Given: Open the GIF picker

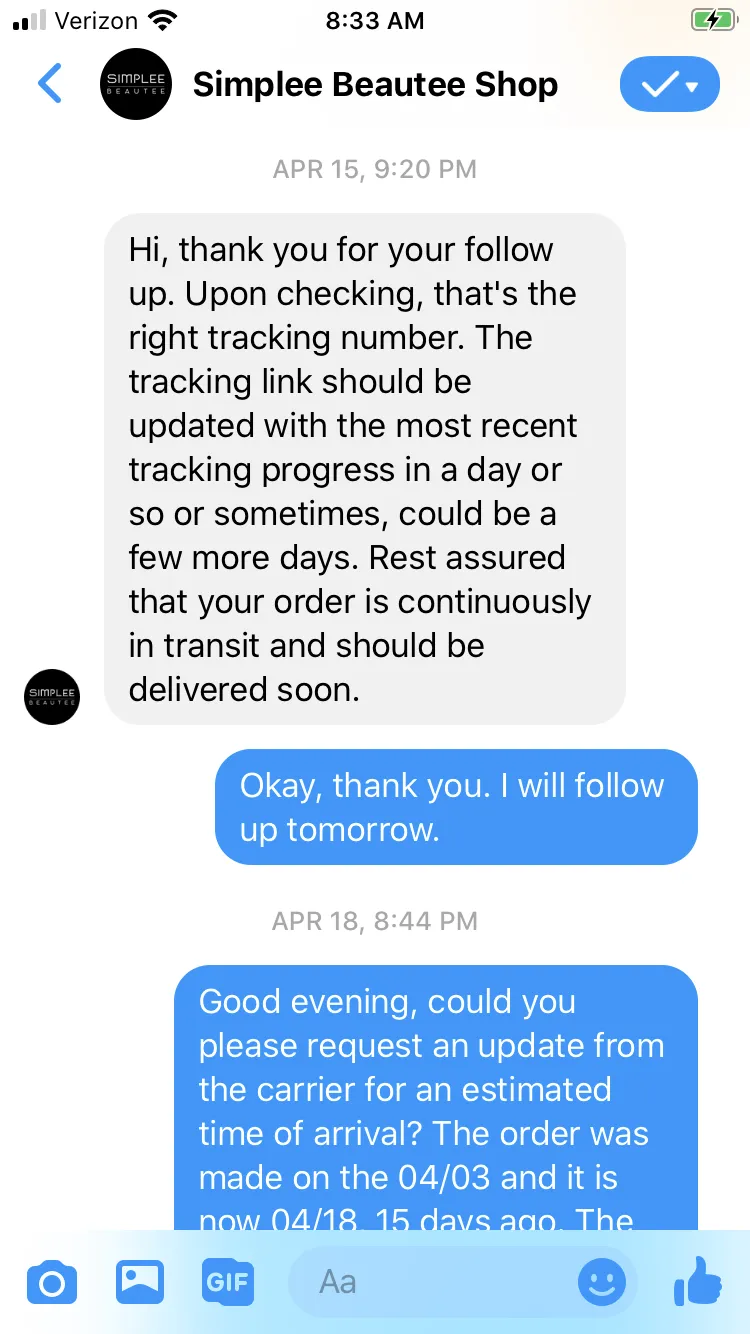Looking at the screenshot, I should (228, 1281).
